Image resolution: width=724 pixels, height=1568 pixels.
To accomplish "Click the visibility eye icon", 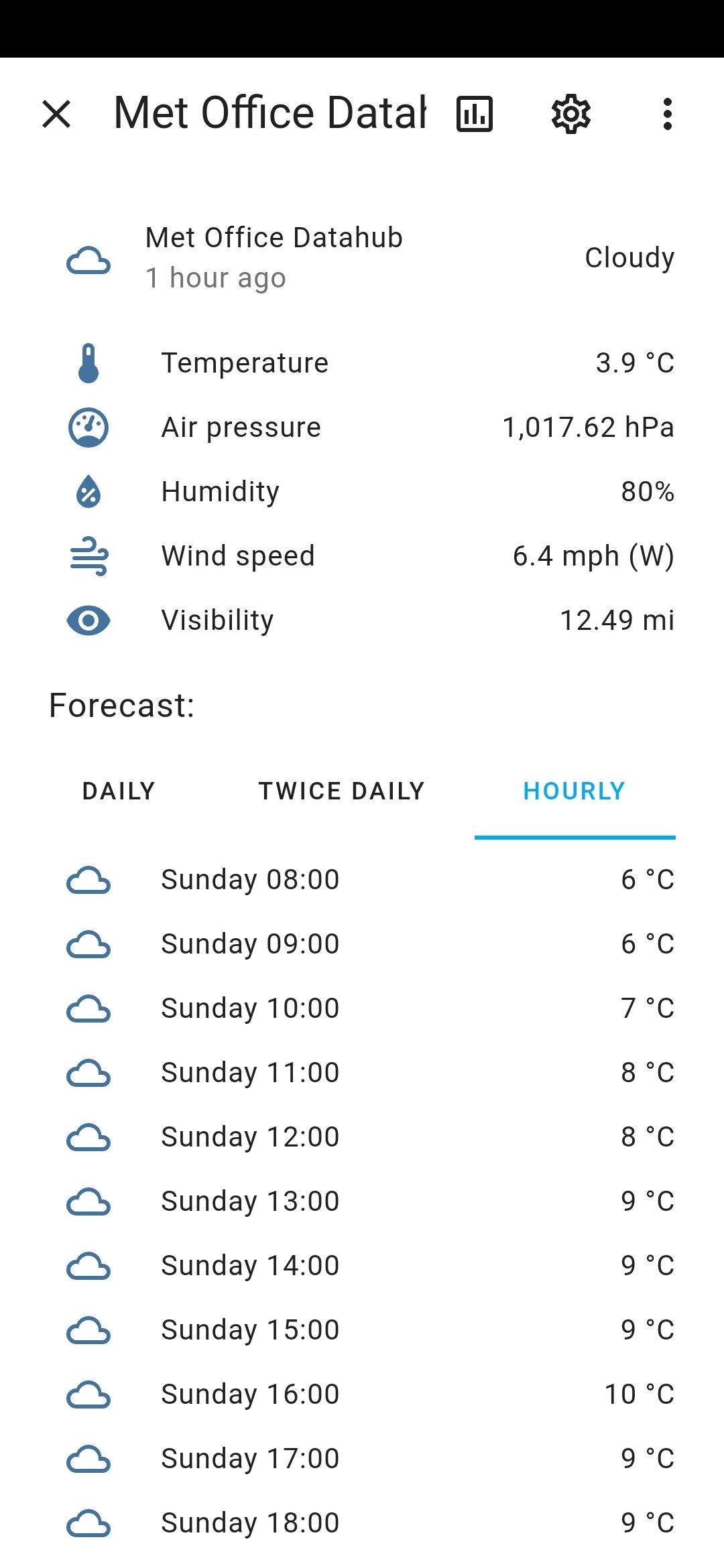I will (x=88, y=620).
